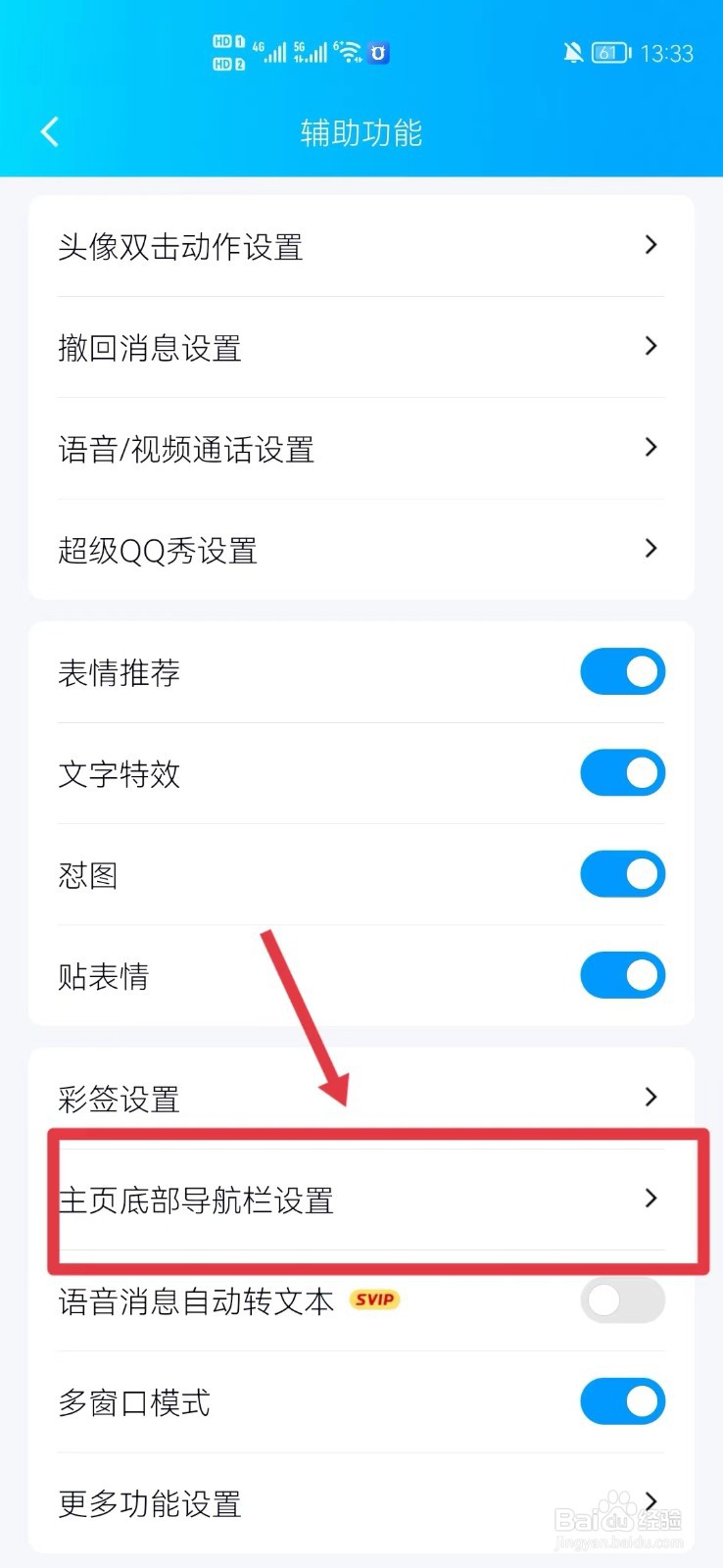Viewport: 723px width, 1568px height.
Task: Turn off the 文字特效 switch
Action: tap(623, 772)
